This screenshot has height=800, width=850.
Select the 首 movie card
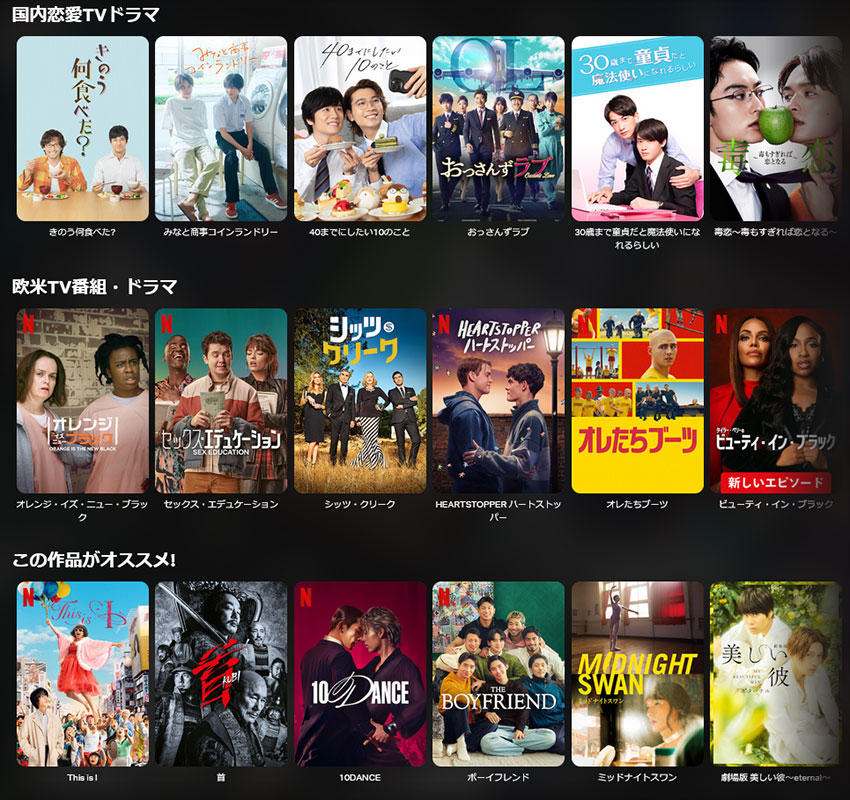point(221,673)
